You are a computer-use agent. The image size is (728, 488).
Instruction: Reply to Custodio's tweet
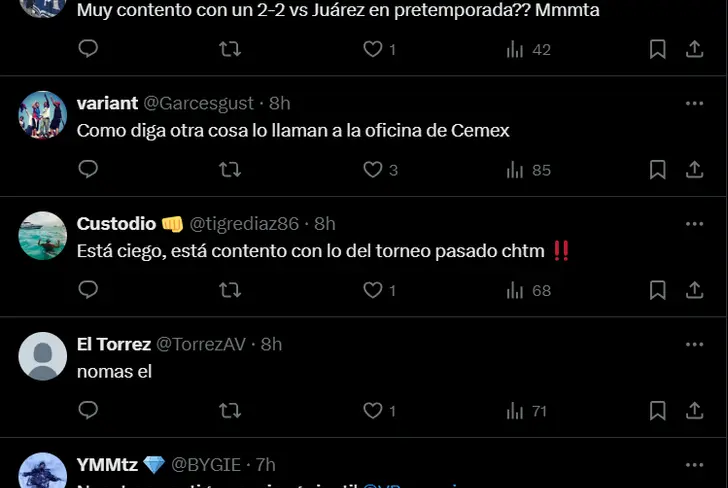click(88, 290)
